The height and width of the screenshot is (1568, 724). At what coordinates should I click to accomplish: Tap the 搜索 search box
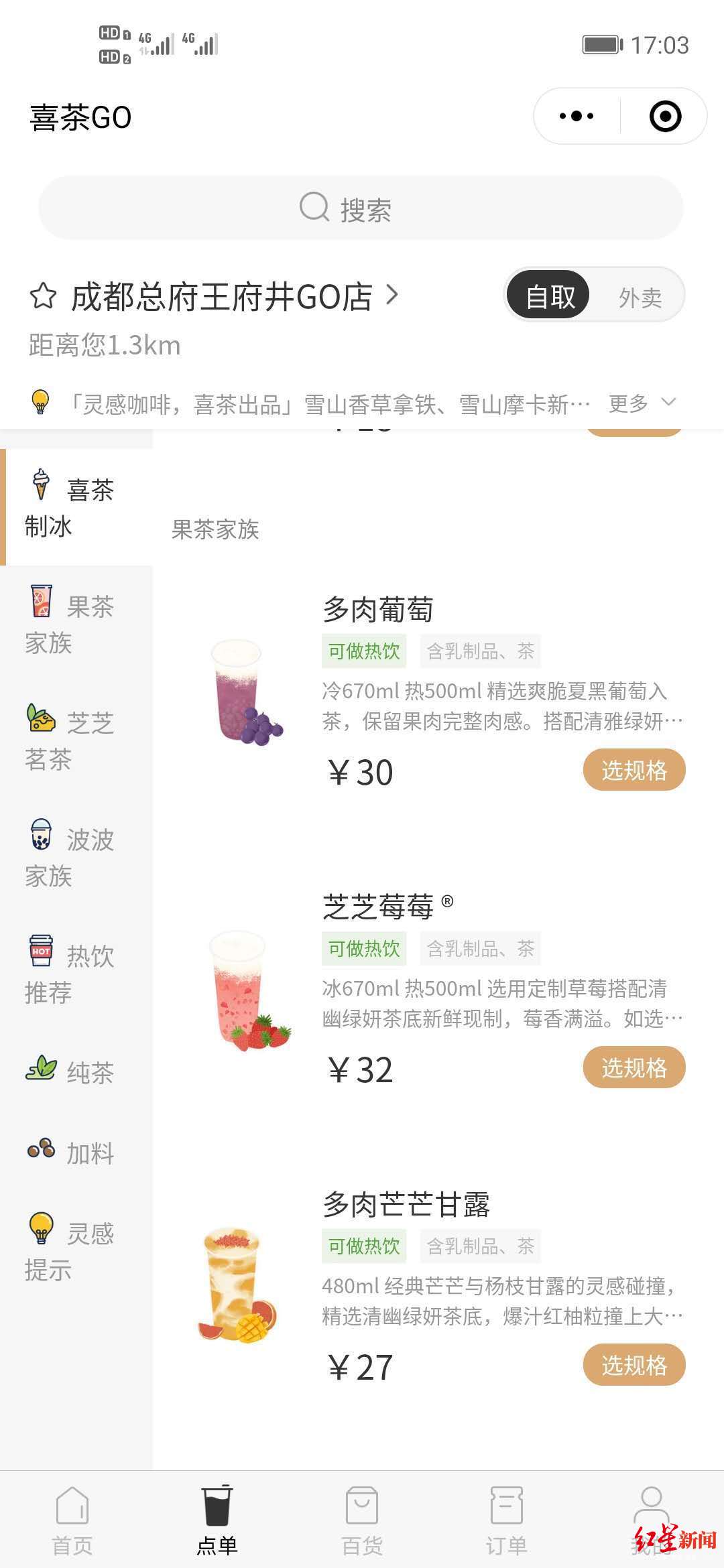361,208
